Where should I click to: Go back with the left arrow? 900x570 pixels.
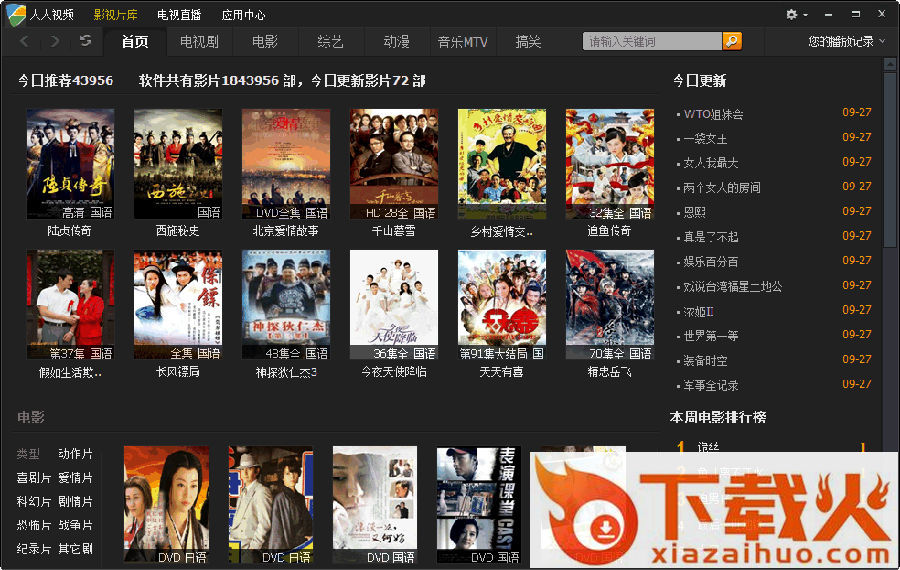[25, 41]
